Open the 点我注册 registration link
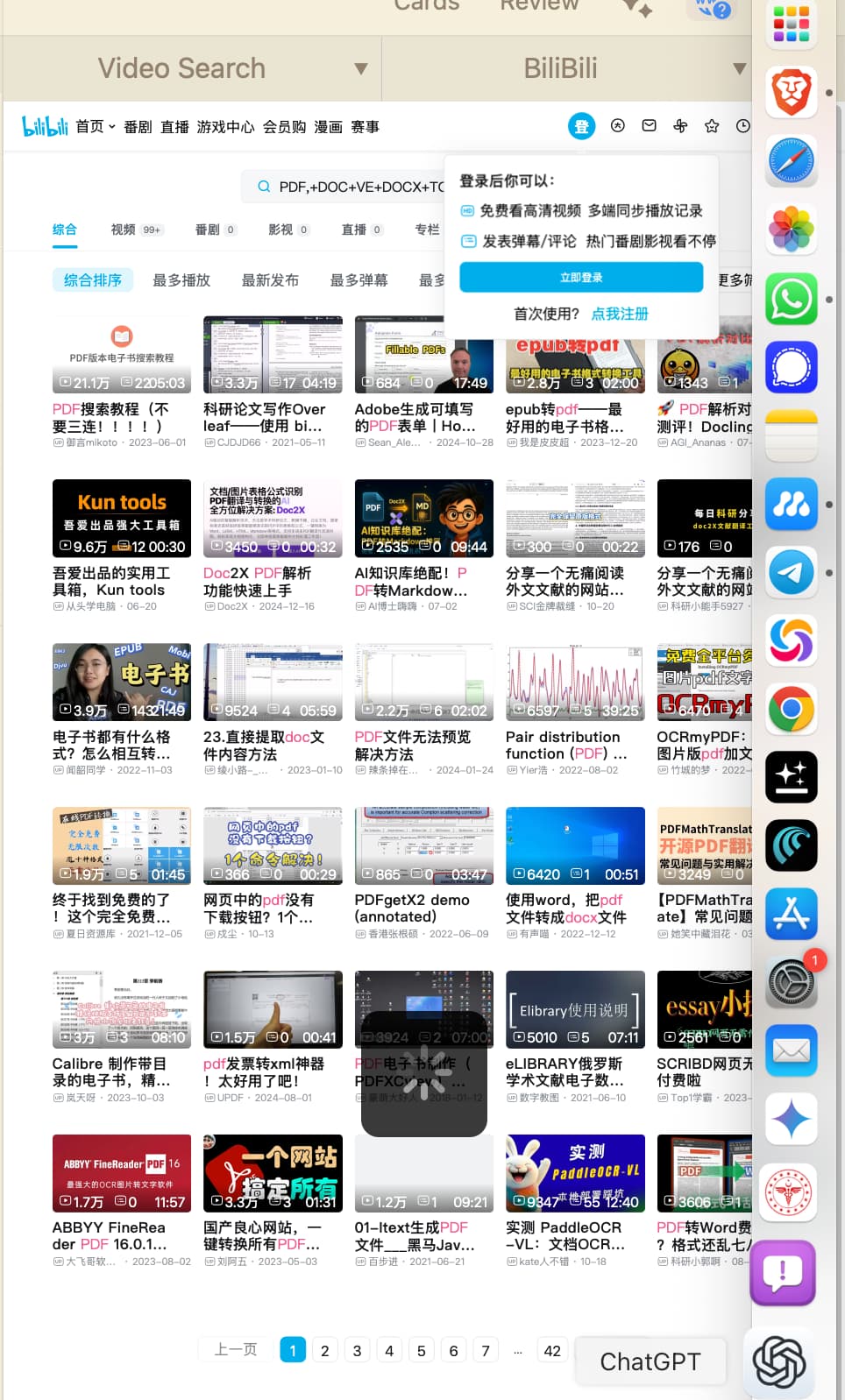 click(x=620, y=314)
